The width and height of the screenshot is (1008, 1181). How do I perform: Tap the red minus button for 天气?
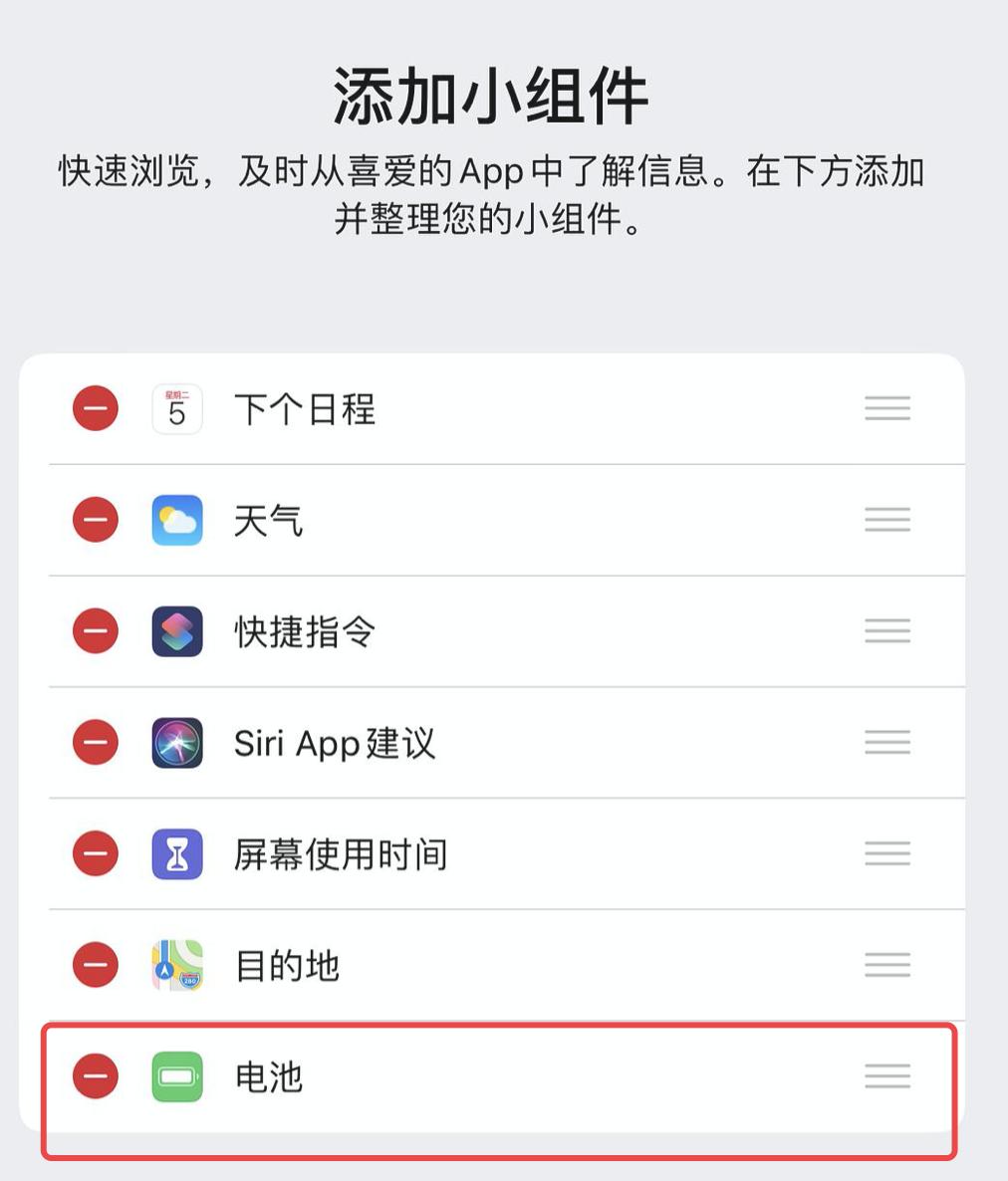(95, 520)
